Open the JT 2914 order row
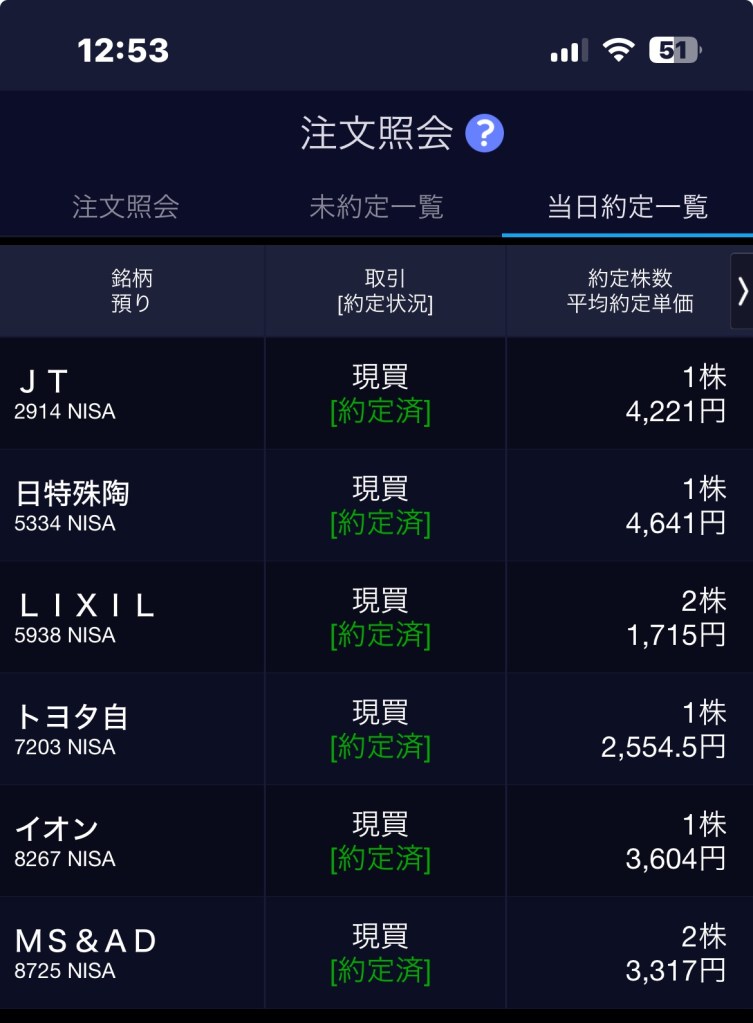The width and height of the screenshot is (753, 1023). click(376, 393)
